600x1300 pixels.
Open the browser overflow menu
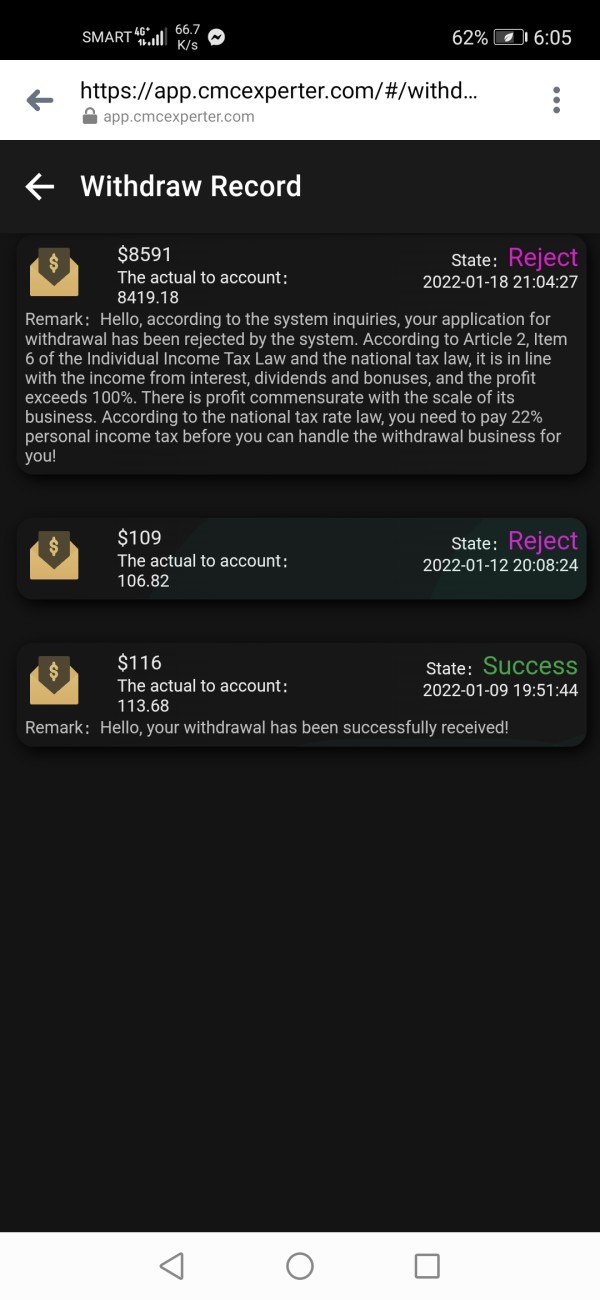coord(556,100)
